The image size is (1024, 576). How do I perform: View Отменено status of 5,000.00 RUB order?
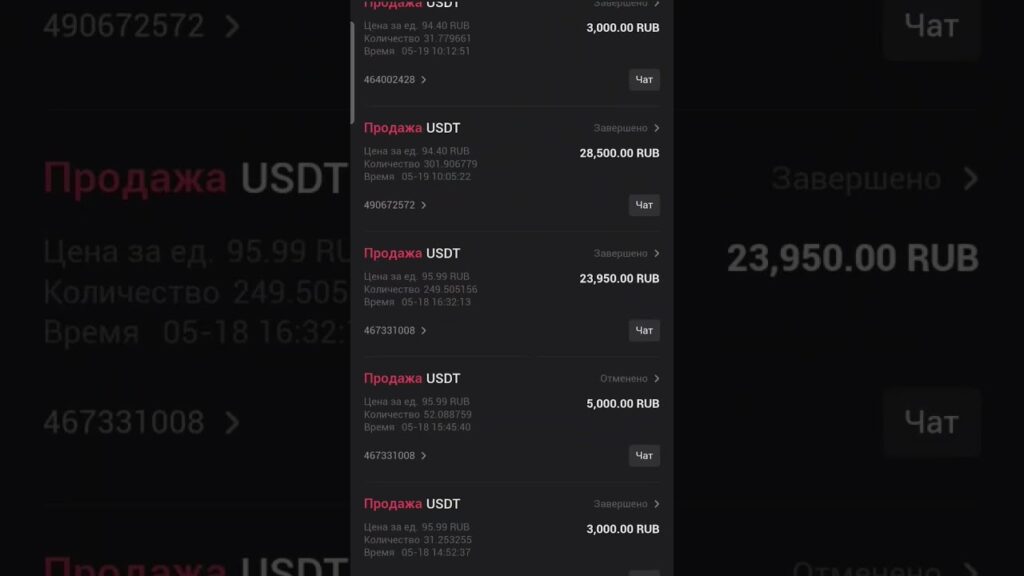(x=629, y=379)
